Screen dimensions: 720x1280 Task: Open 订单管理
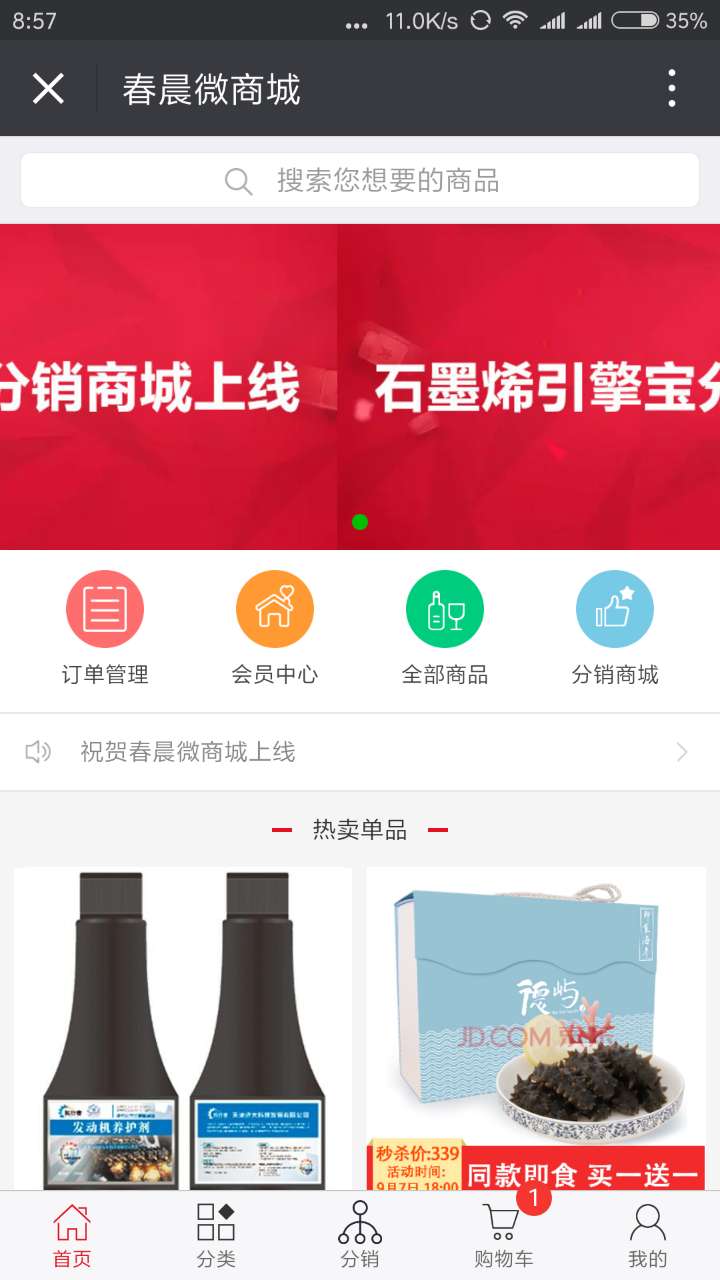click(105, 627)
